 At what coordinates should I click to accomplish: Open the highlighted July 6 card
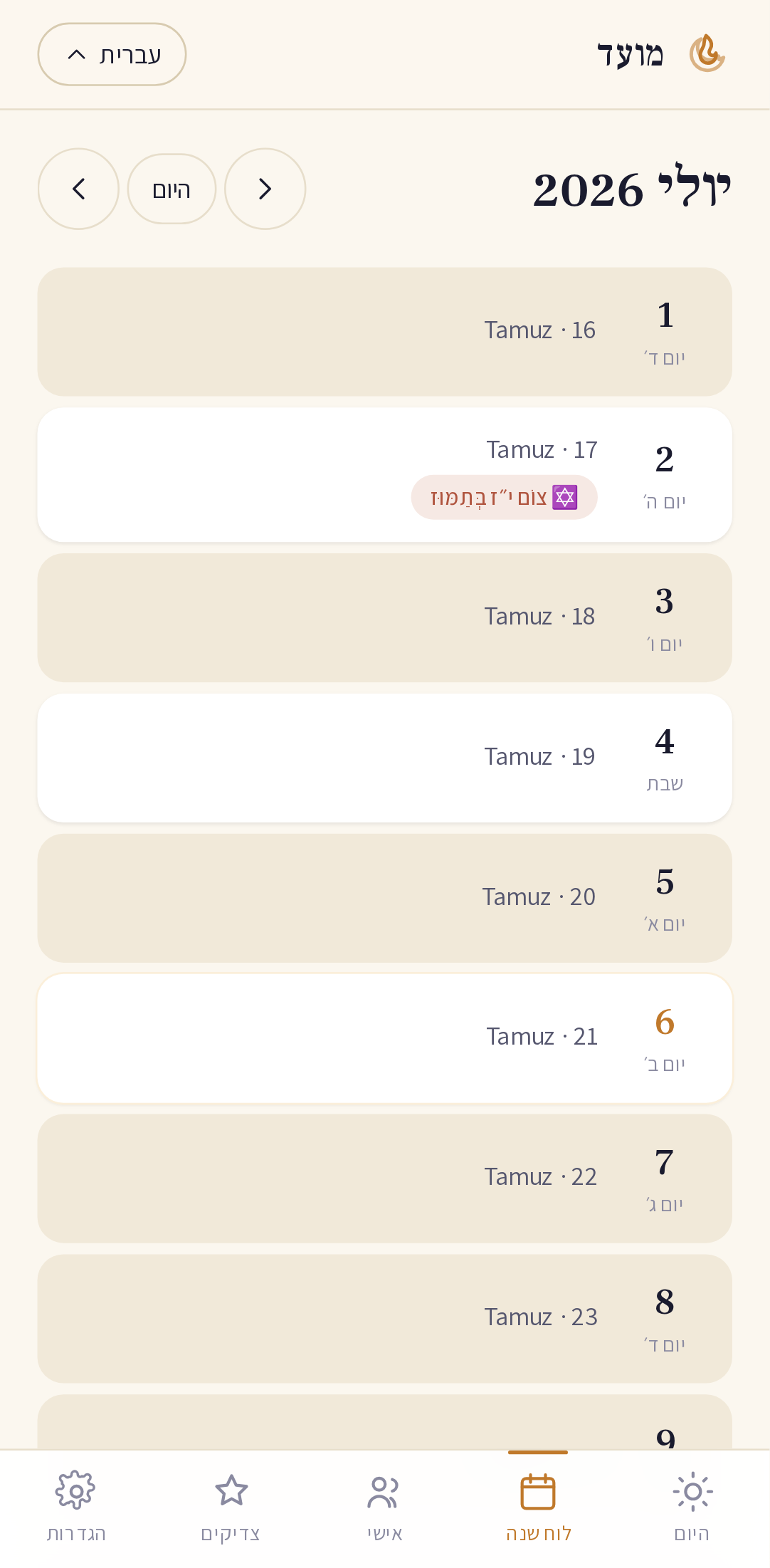pos(384,1039)
